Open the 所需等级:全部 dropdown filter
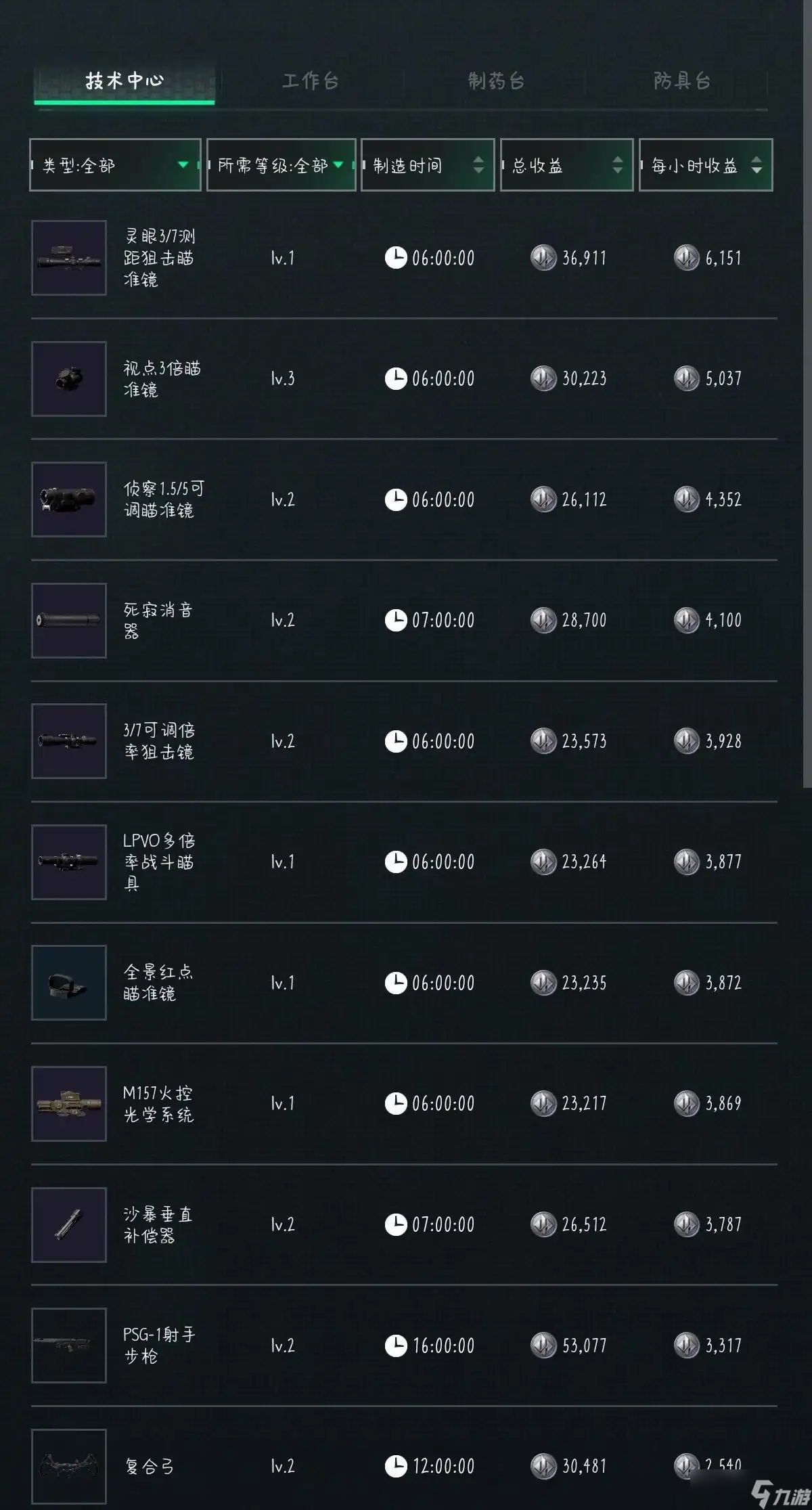The image size is (812, 1510). pyautogui.click(x=281, y=165)
